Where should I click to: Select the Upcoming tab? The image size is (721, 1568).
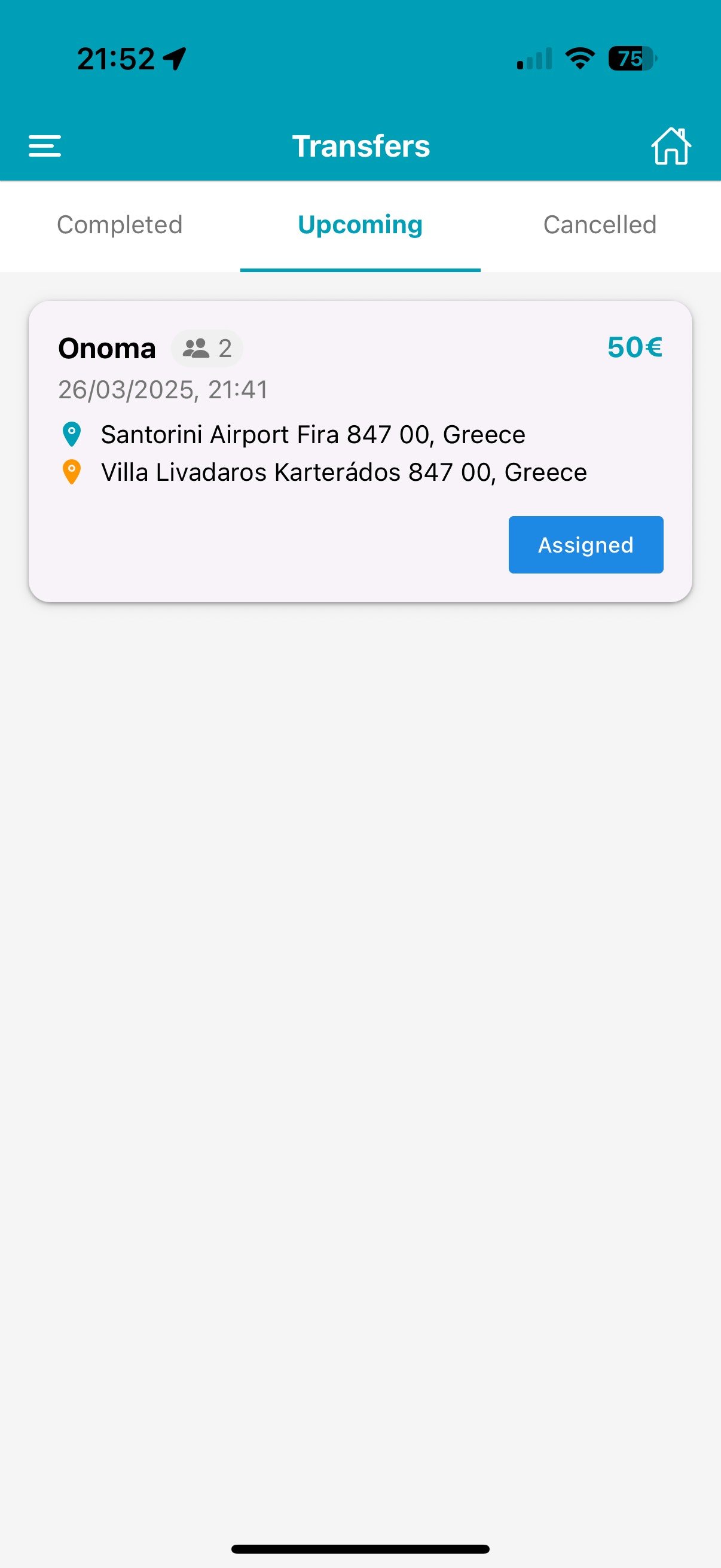[360, 225]
